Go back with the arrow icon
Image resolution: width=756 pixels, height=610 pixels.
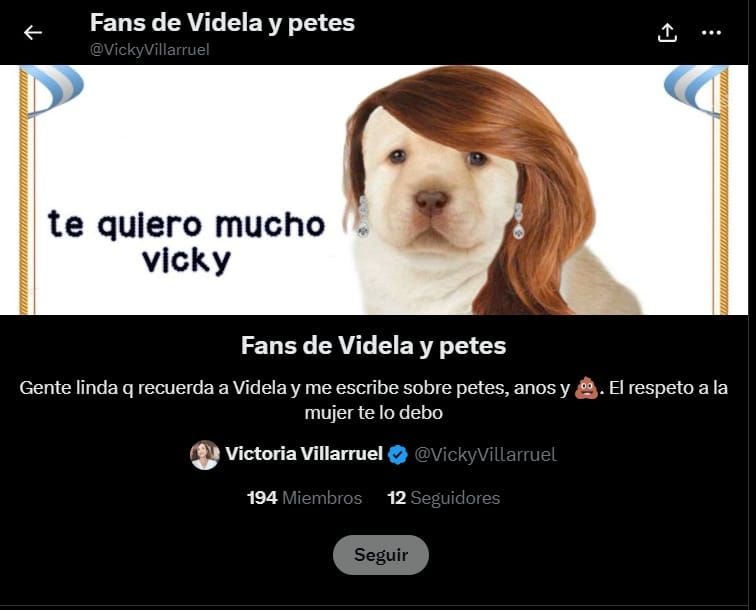click(x=33, y=33)
